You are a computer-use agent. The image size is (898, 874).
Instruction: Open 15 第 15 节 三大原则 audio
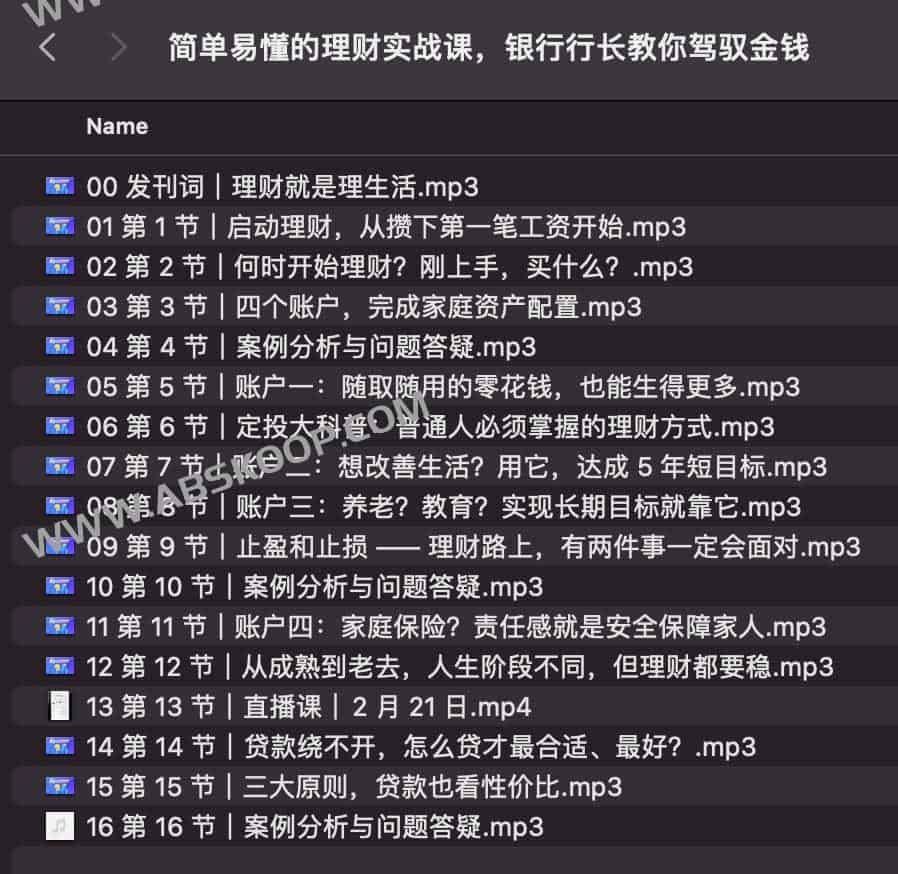[354, 787]
